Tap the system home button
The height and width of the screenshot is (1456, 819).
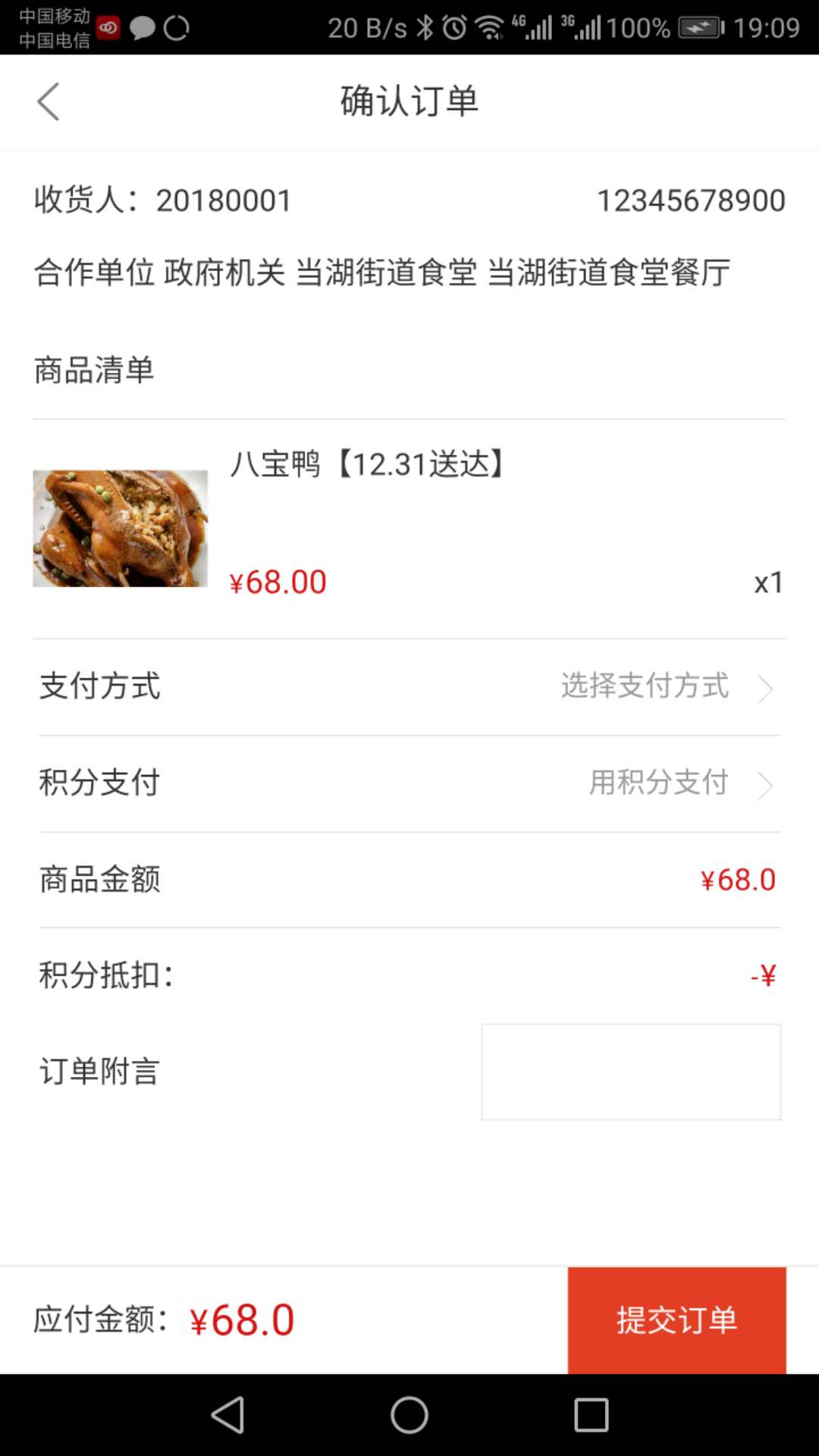point(409,1415)
